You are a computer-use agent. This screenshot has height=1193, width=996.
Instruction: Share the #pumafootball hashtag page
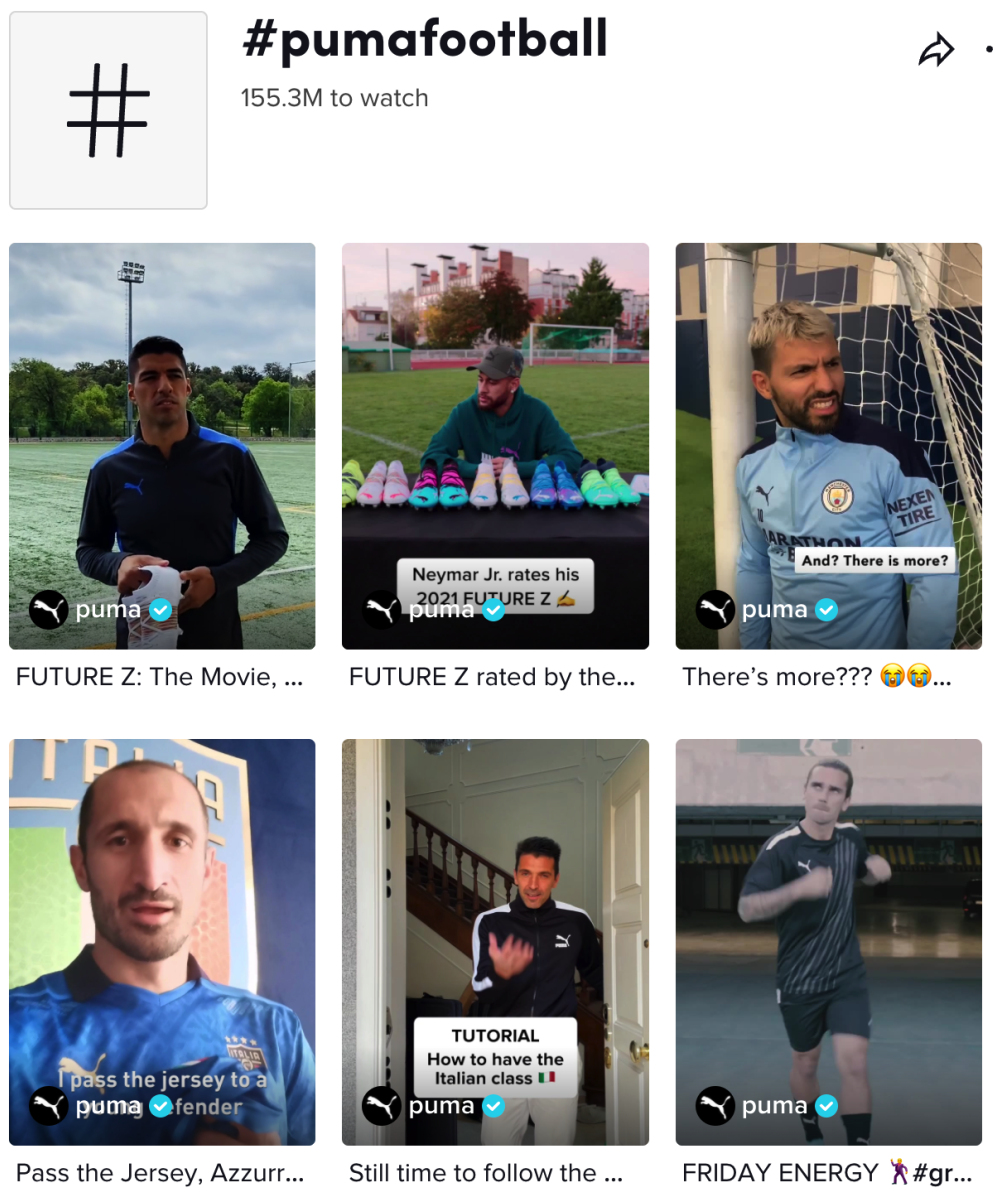[x=935, y=51]
